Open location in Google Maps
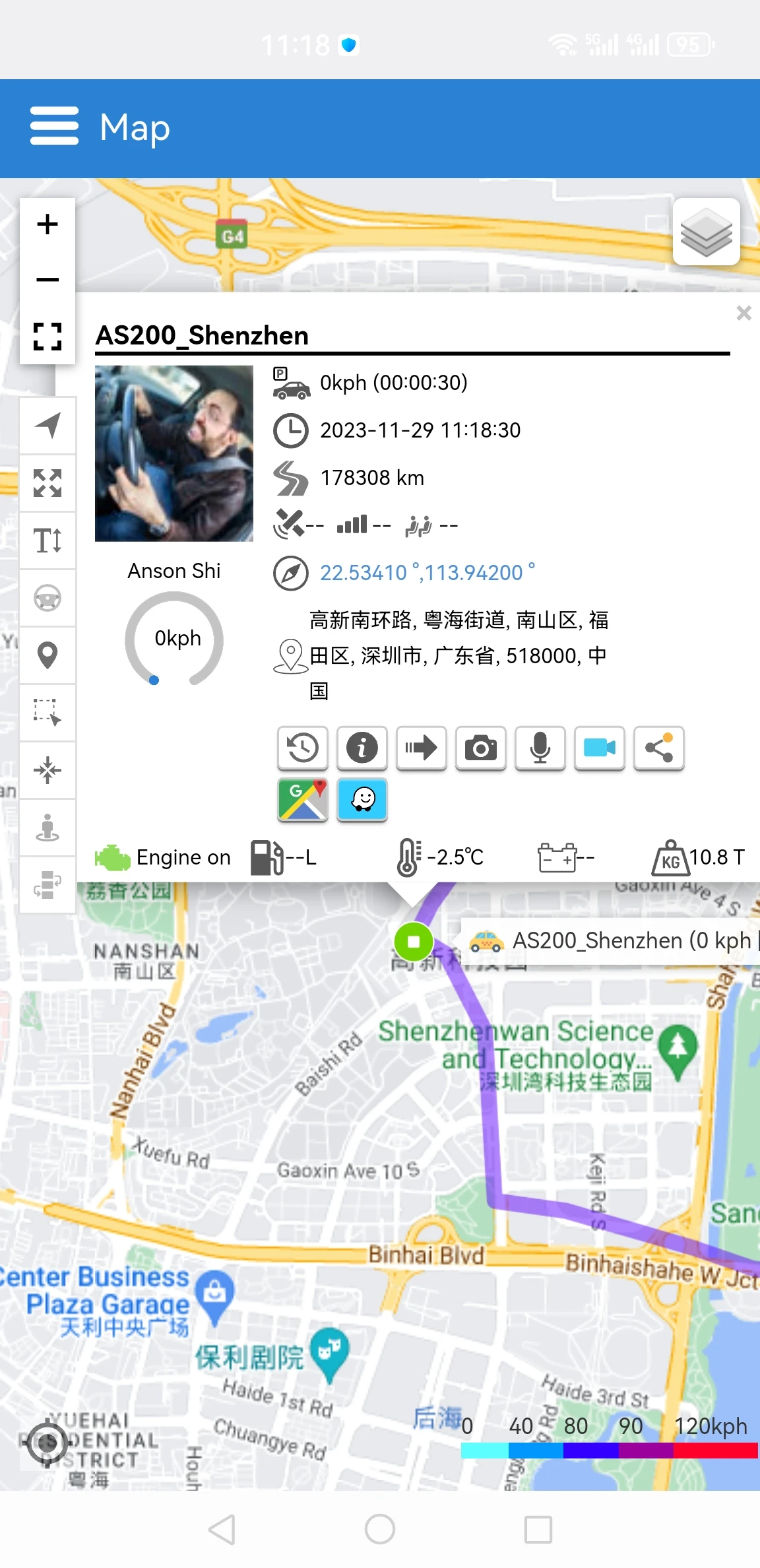Image resolution: width=760 pixels, height=1568 pixels. tap(302, 800)
